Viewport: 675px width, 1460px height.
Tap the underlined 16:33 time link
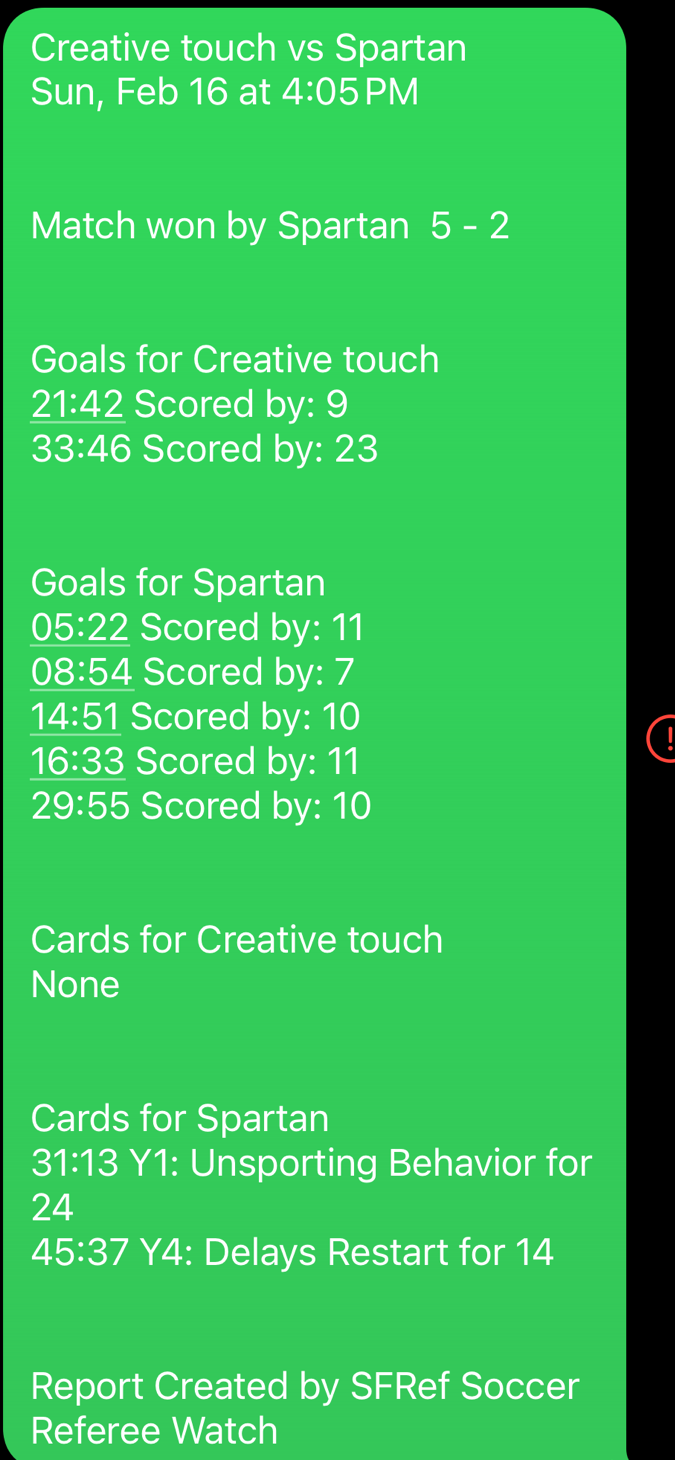pyautogui.click(x=78, y=762)
